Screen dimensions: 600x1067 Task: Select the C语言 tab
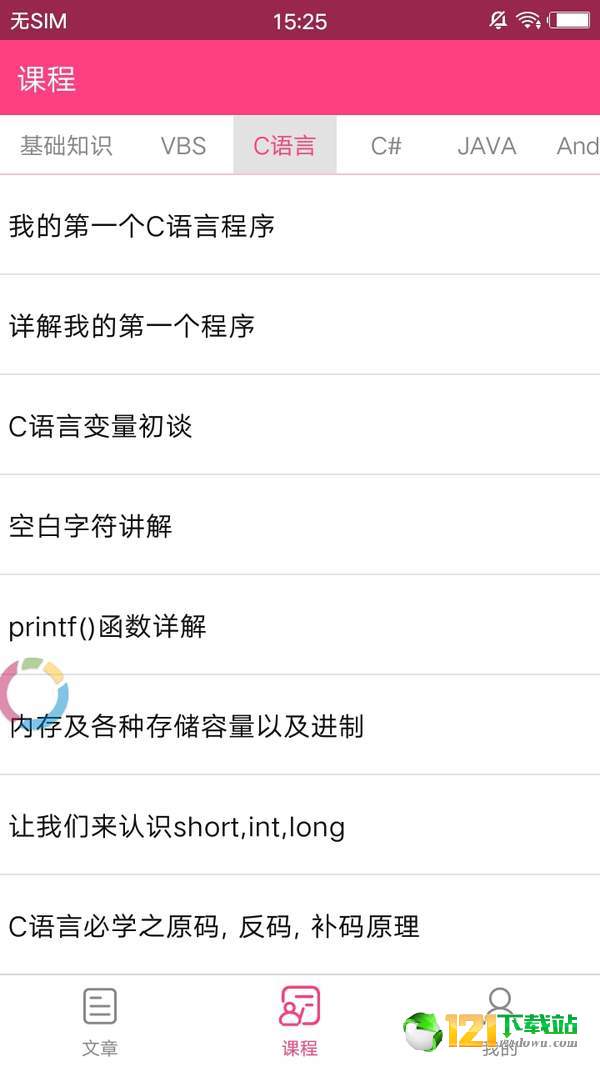click(x=284, y=146)
